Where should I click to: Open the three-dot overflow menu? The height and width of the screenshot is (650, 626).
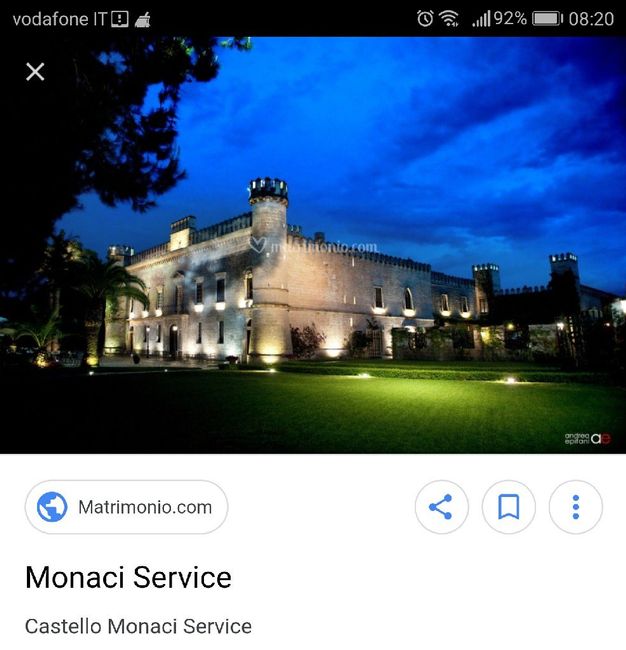click(575, 507)
